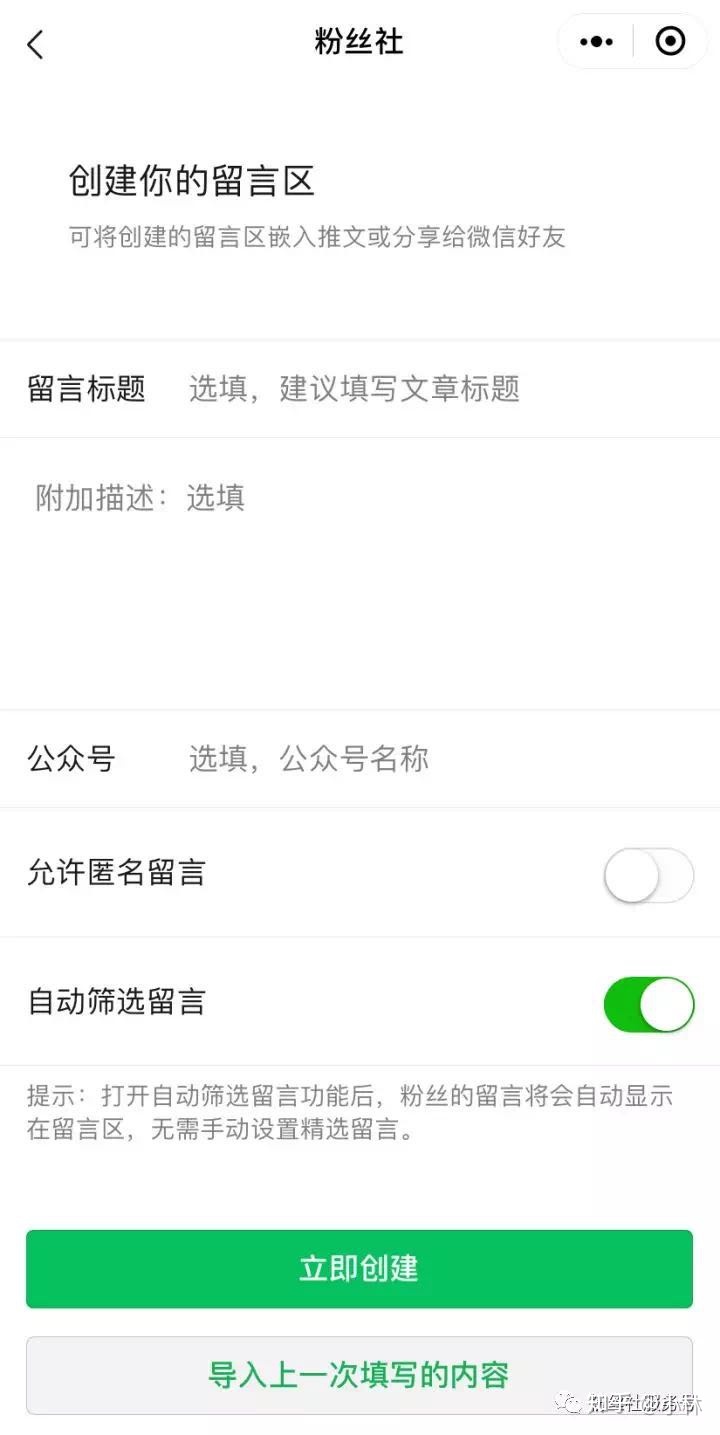Go back using the top-left arrow
The image size is (720, 1435).
(x=36, y=44)
